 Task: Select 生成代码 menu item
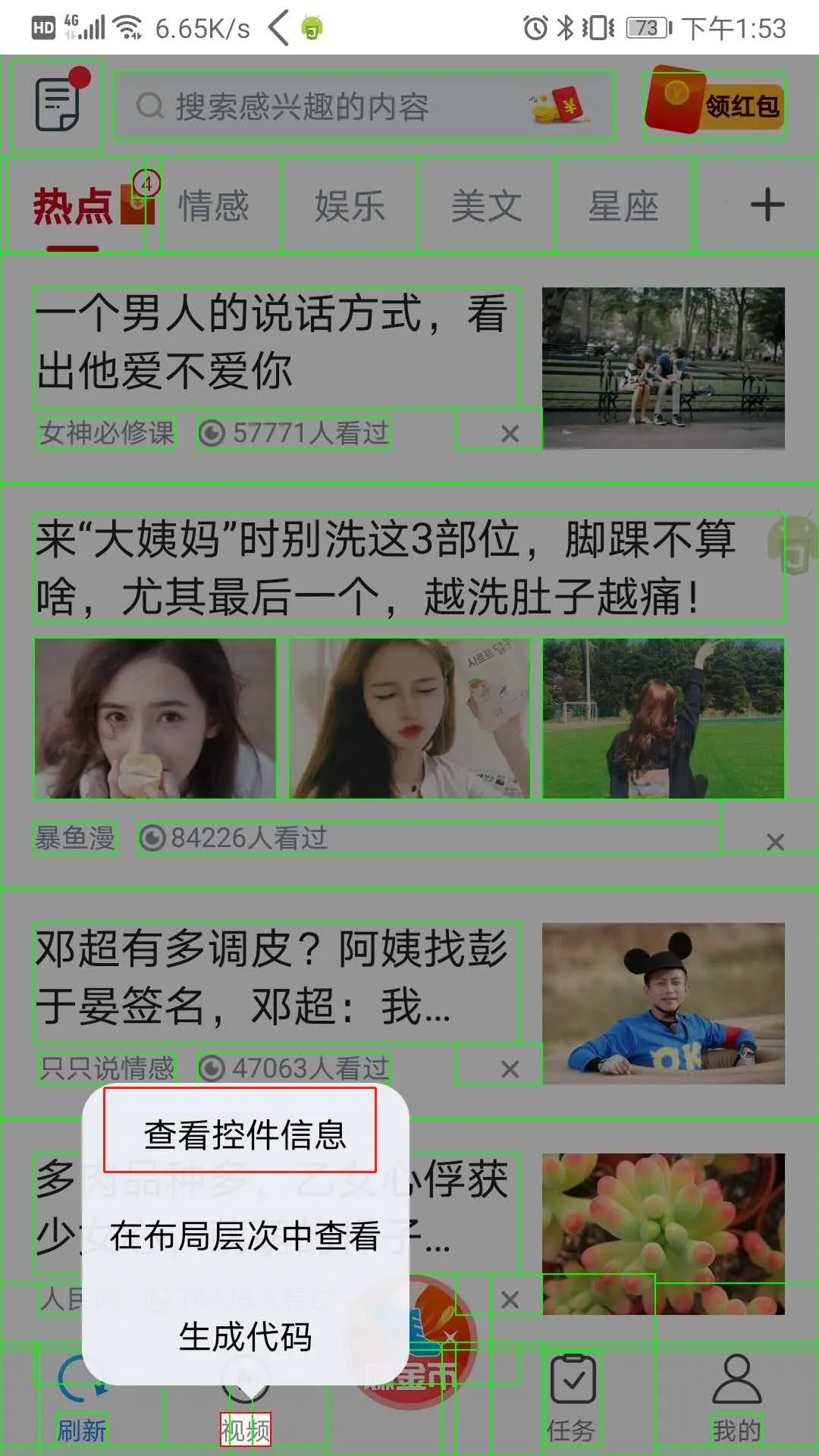click(244, 1337)
